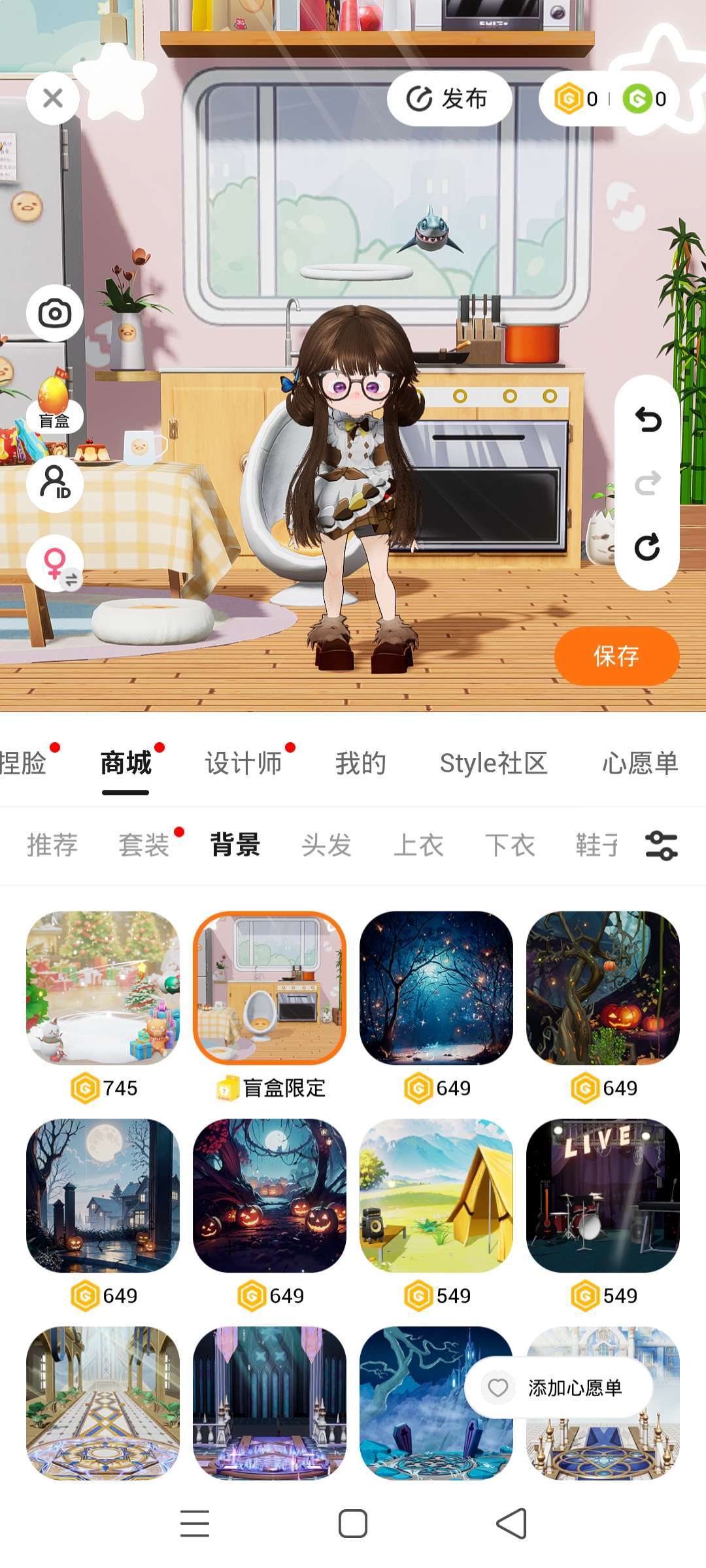Open the filter settings icon

coord(661,845)
